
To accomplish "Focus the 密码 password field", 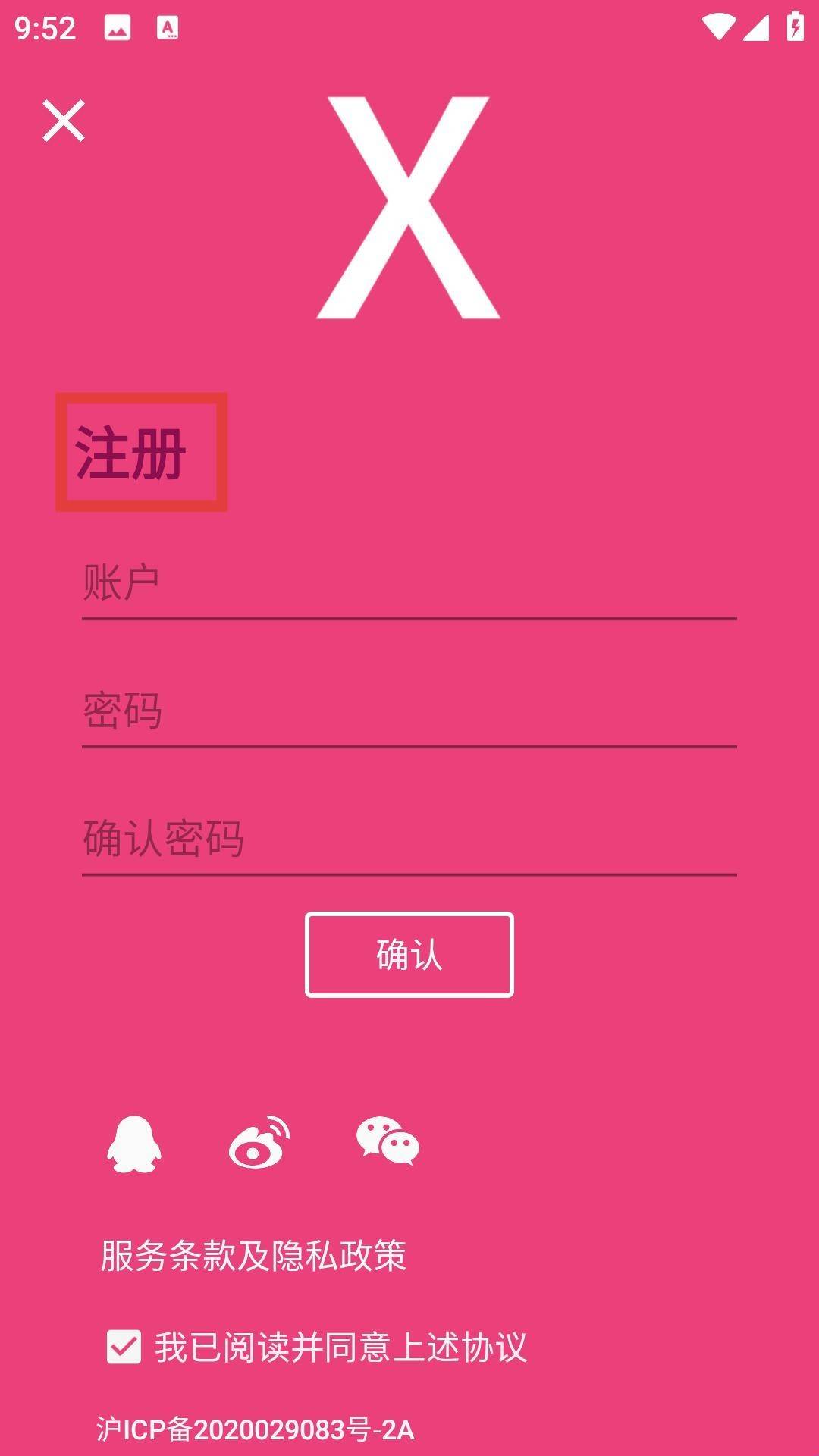I will 409,711.
